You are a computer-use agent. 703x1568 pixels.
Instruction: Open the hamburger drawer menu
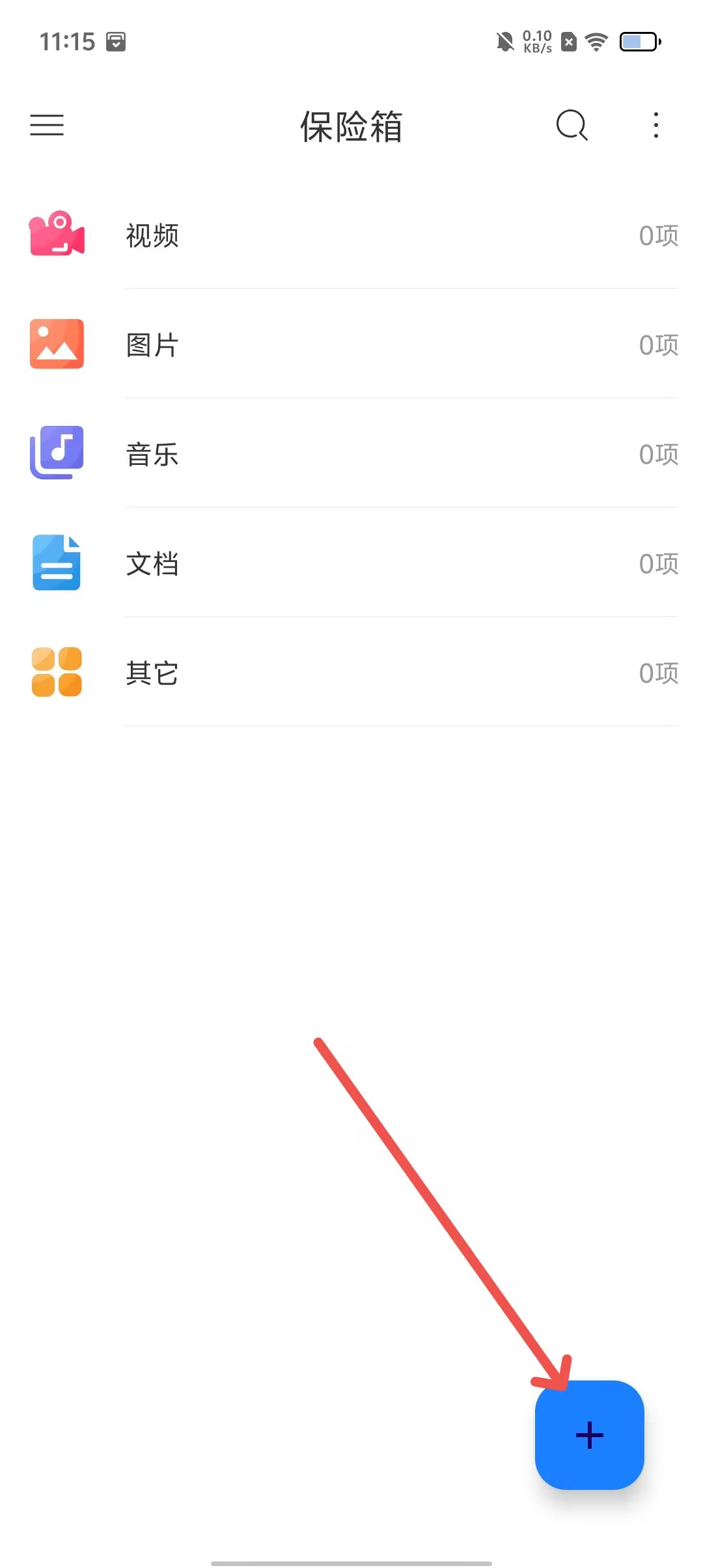click(47, 125)
